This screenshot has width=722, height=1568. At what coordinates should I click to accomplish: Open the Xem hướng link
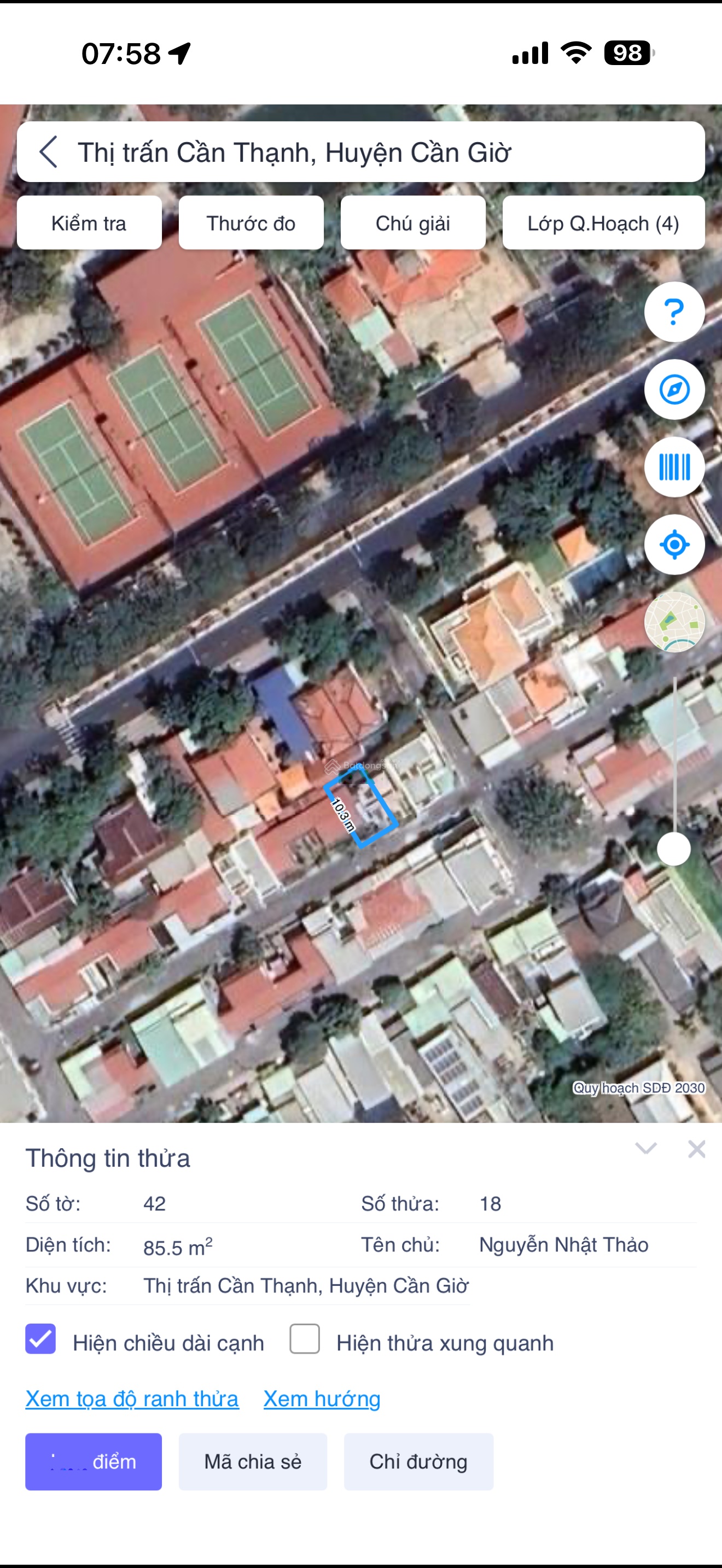tap(322, 1399)
